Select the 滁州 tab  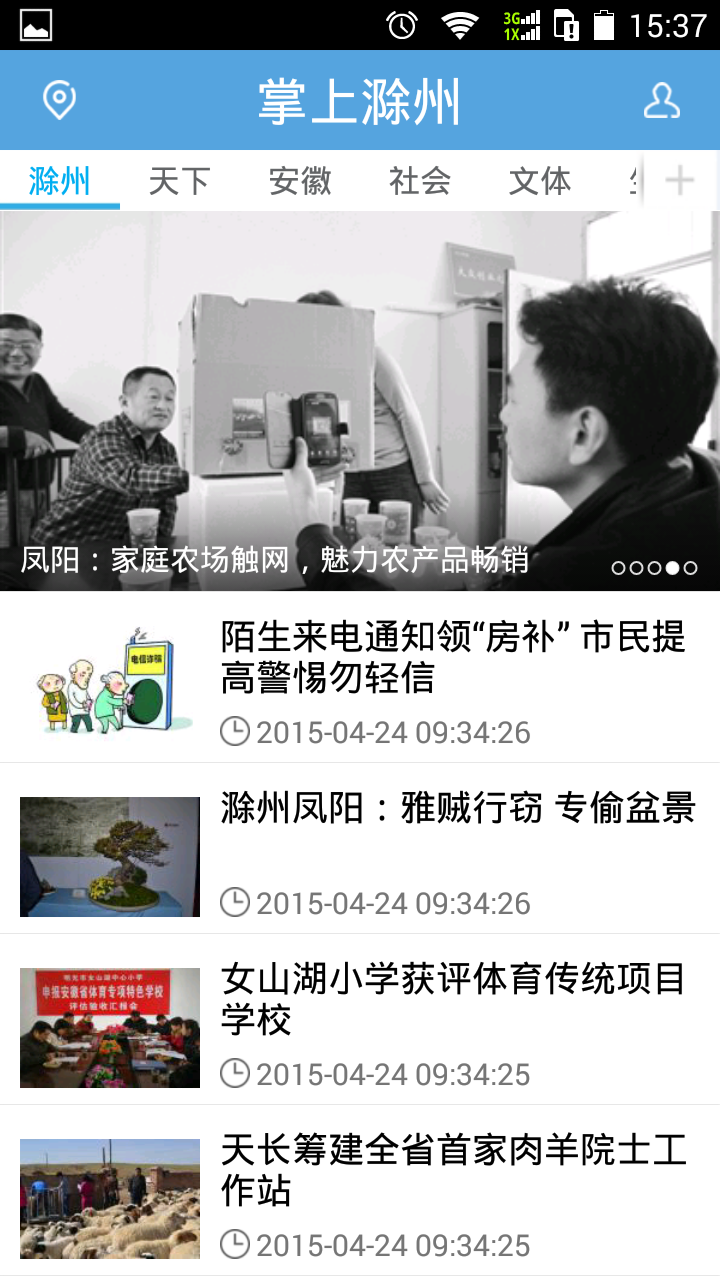pos(60,181)
